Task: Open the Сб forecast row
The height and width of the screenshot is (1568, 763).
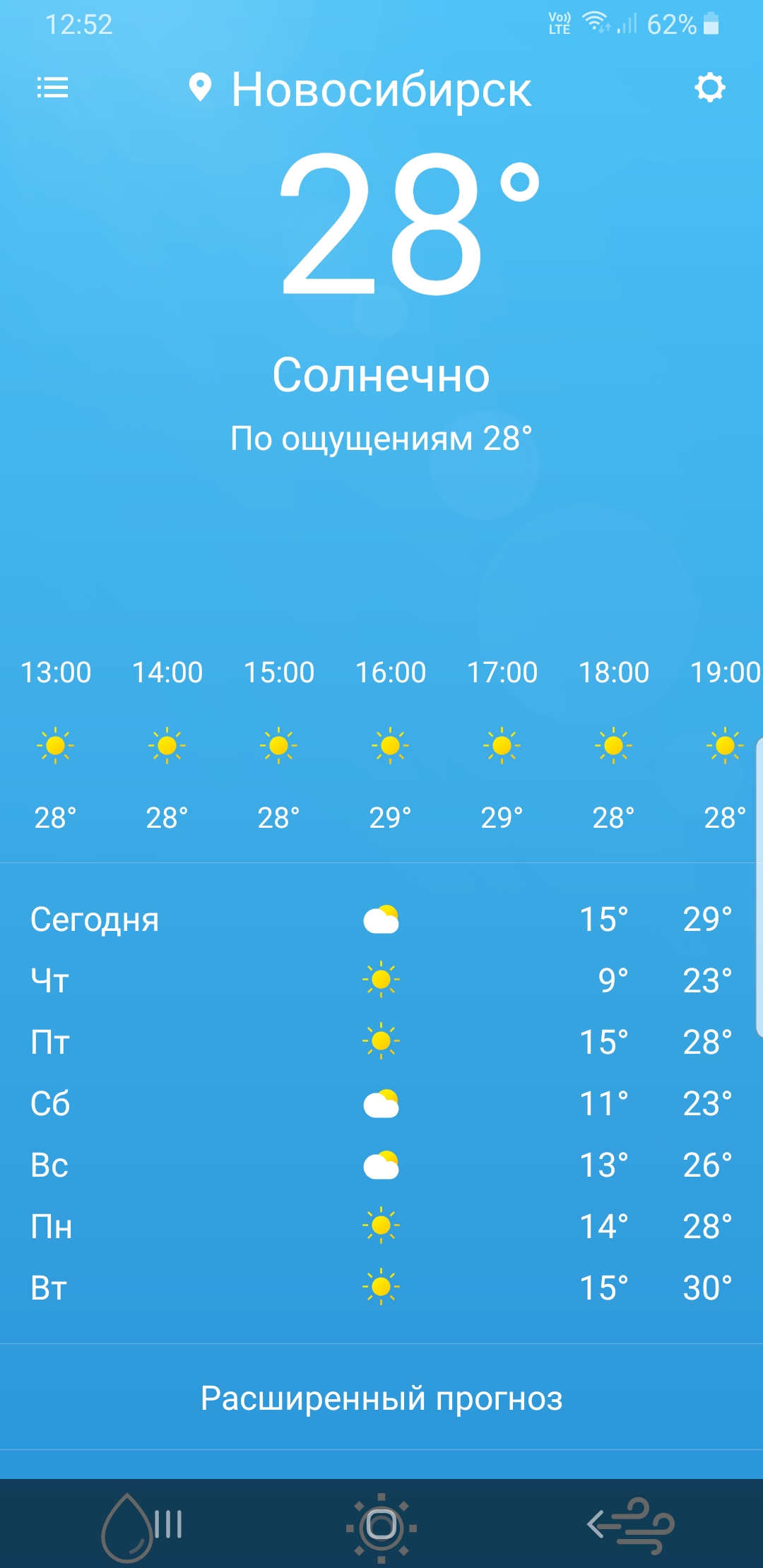Action: [381, 1103]
